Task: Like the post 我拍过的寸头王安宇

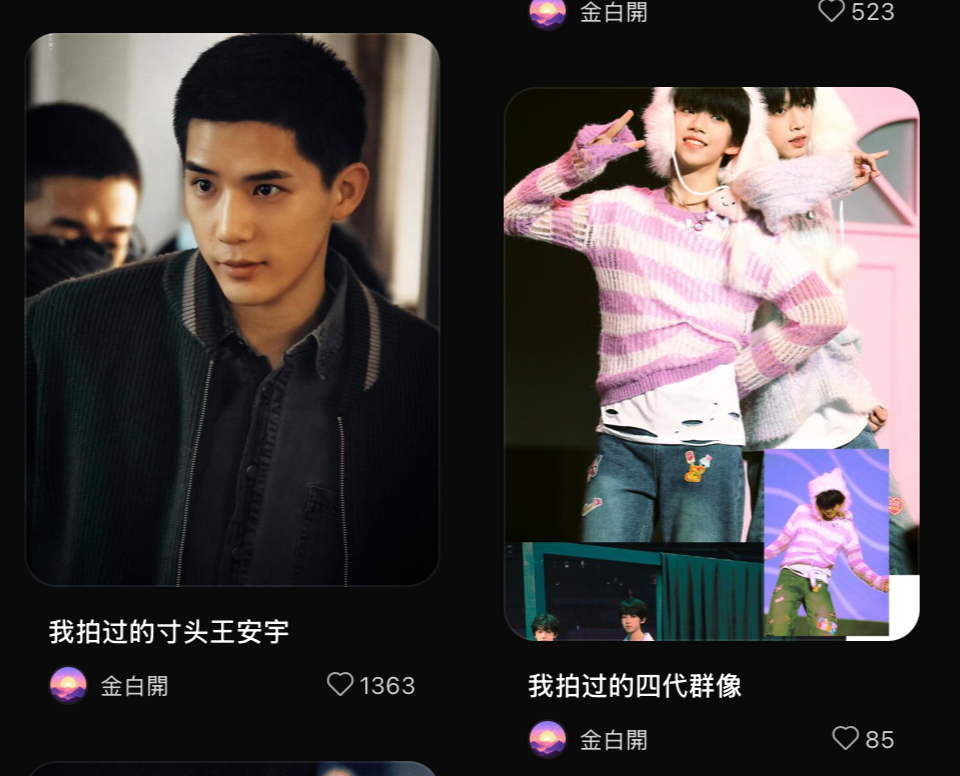Action: [x=341, y=685]
